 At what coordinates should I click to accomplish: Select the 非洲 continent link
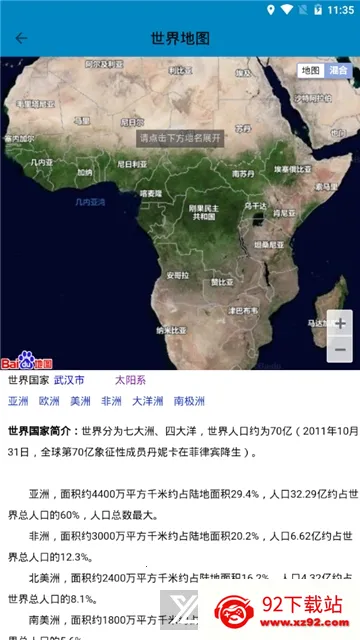click(111, 401)
